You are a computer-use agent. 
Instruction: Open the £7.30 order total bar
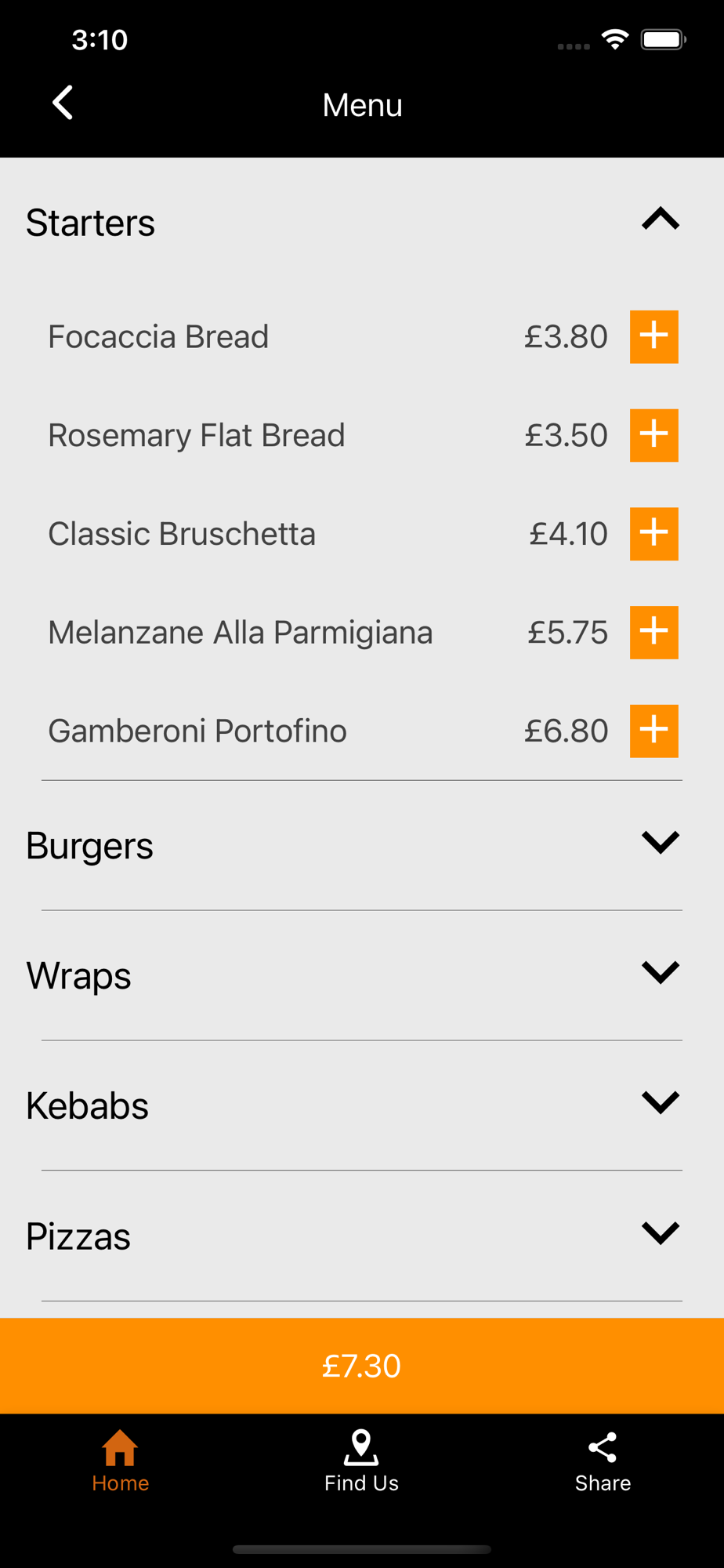(x=362, y=1366)
